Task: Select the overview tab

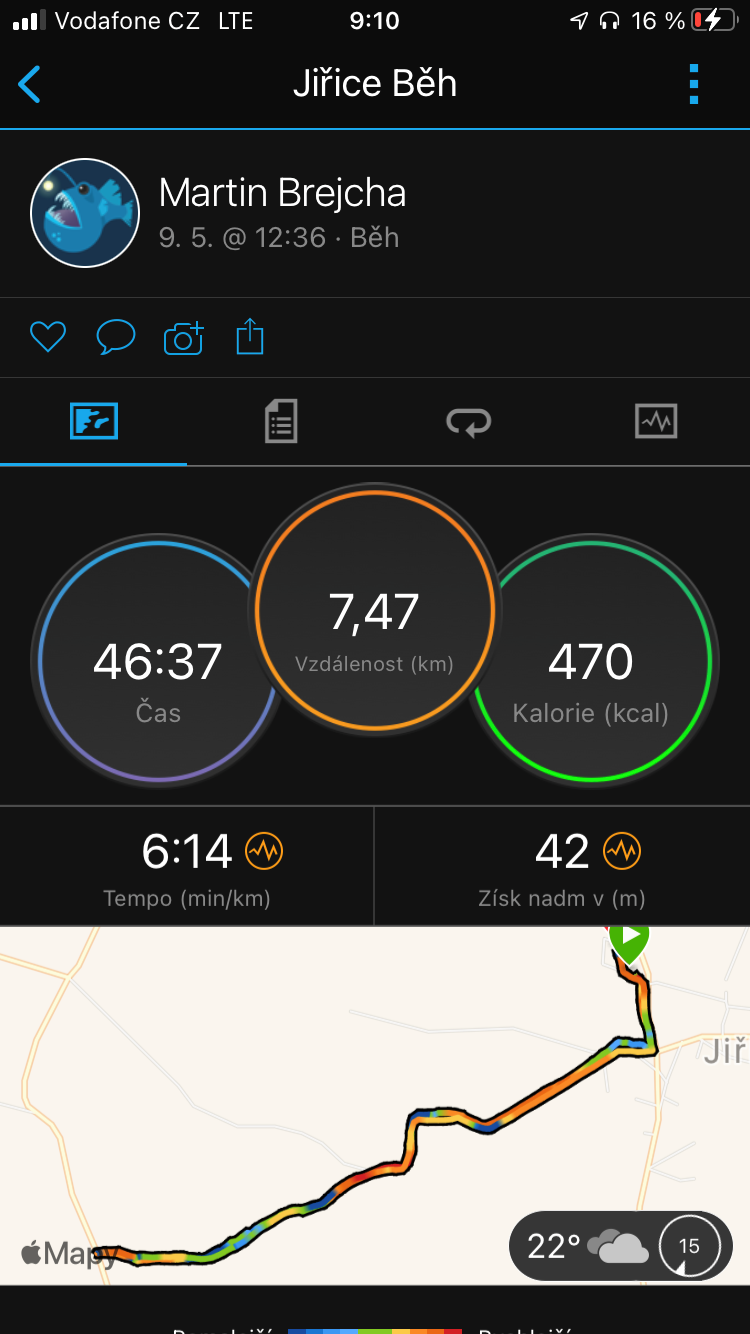Action: click(x=94, y=421)
